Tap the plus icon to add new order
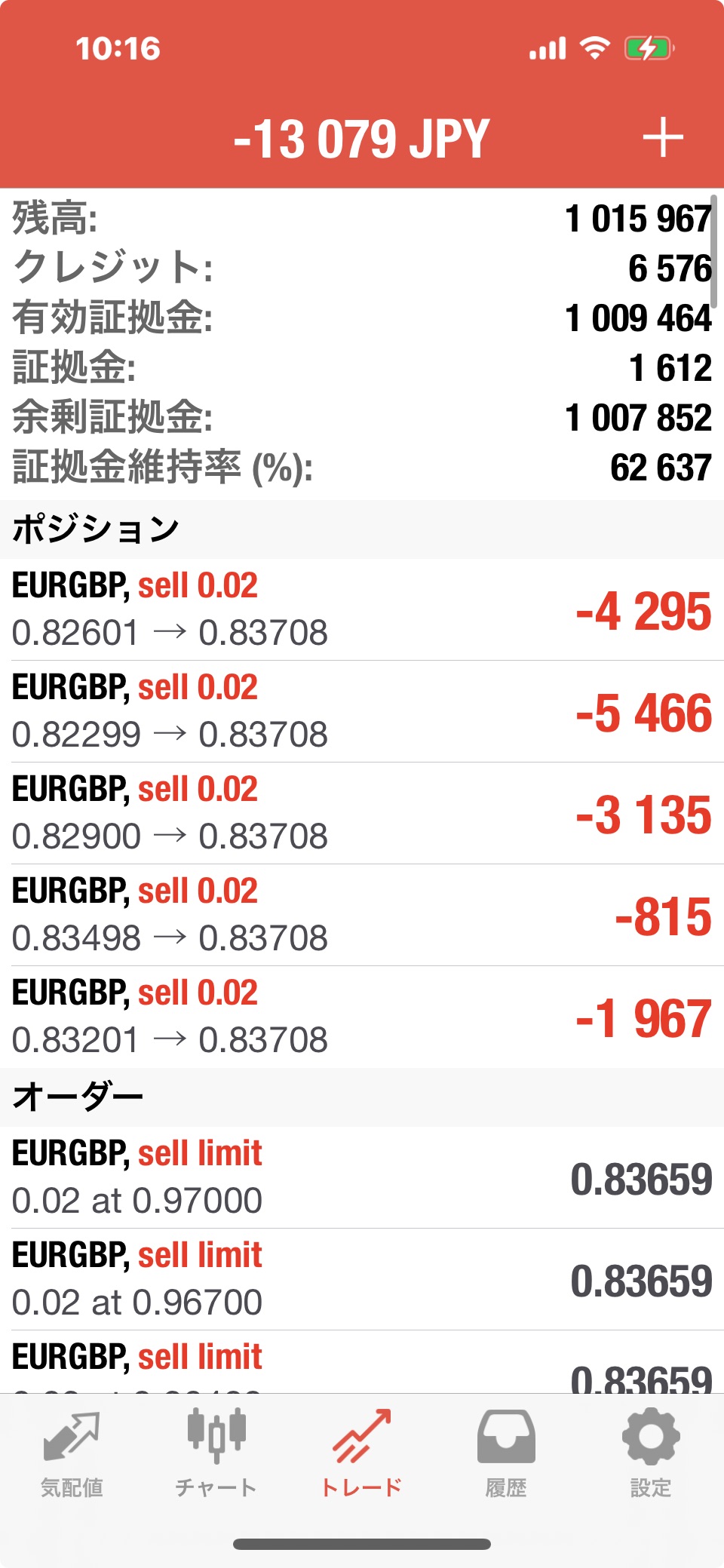724x1568 pixels. [663, 138]
